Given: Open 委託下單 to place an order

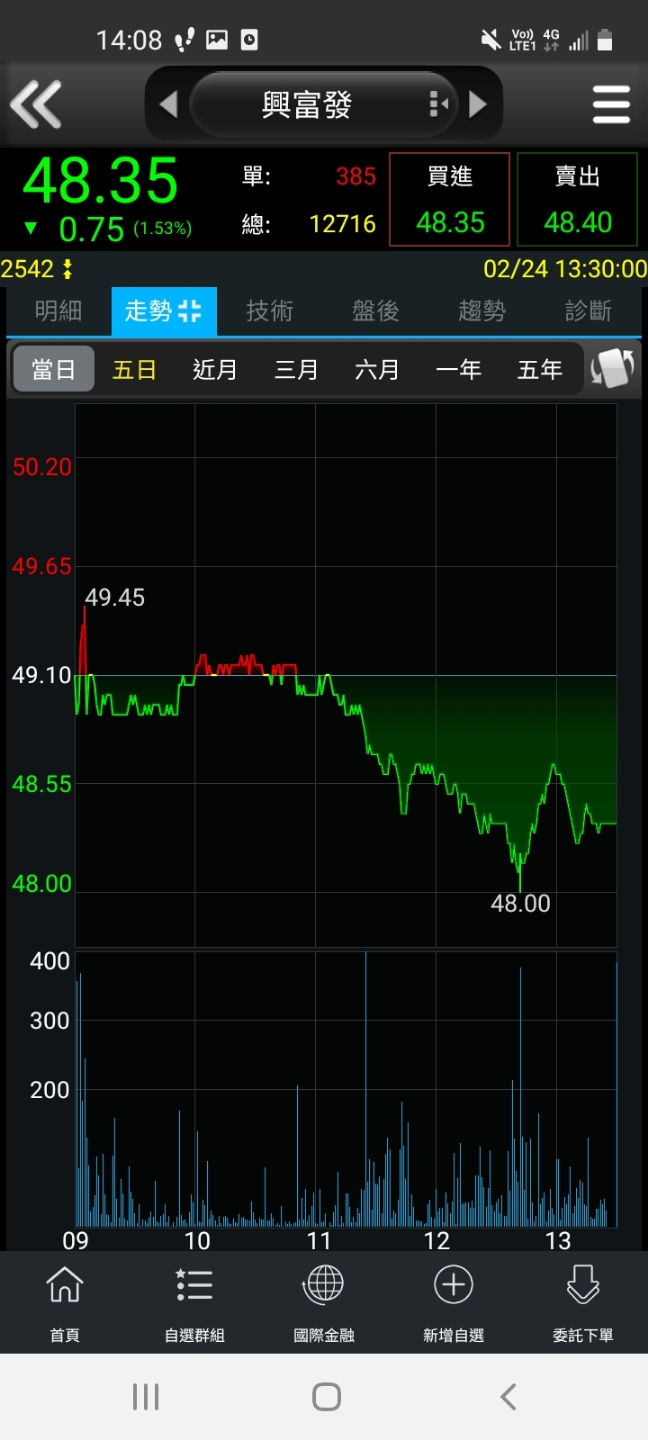Looking at the screenshot, I should coord(583,1304).
